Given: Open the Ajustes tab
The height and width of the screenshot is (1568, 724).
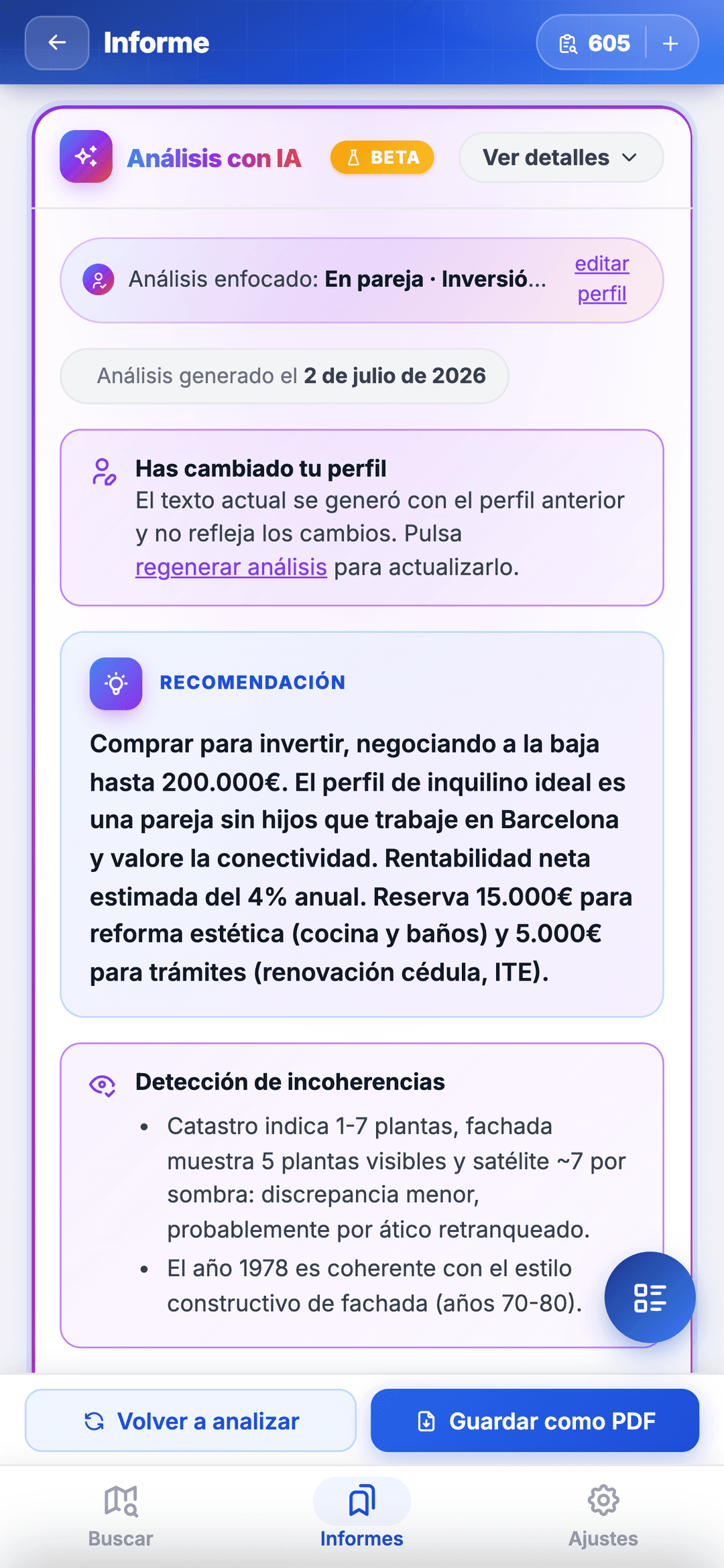Looking at the screenshot, I should tap(603, 1515).
